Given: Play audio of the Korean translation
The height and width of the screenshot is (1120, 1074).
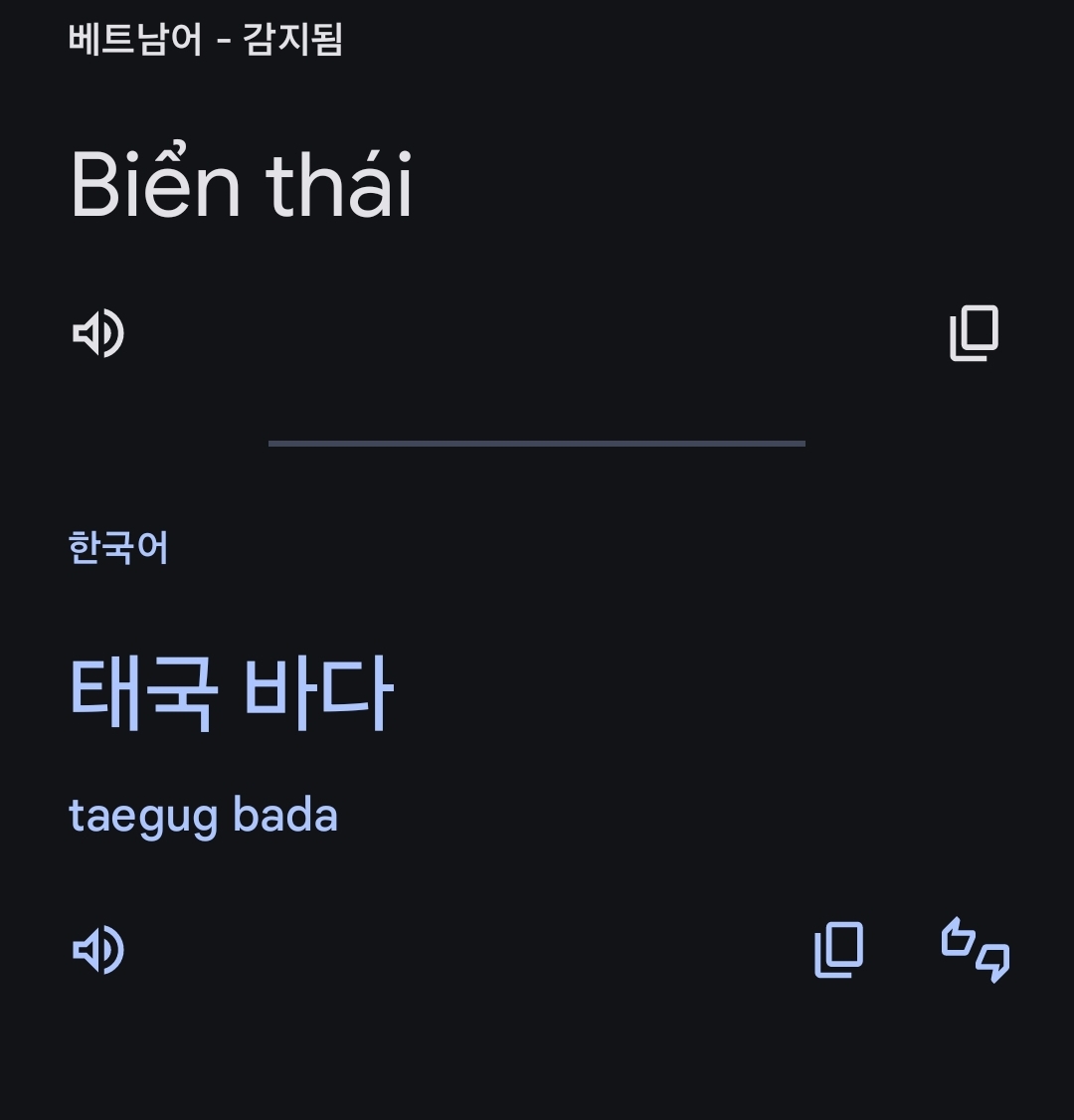Looking at the screenshot, I should (x=98, y=950).
